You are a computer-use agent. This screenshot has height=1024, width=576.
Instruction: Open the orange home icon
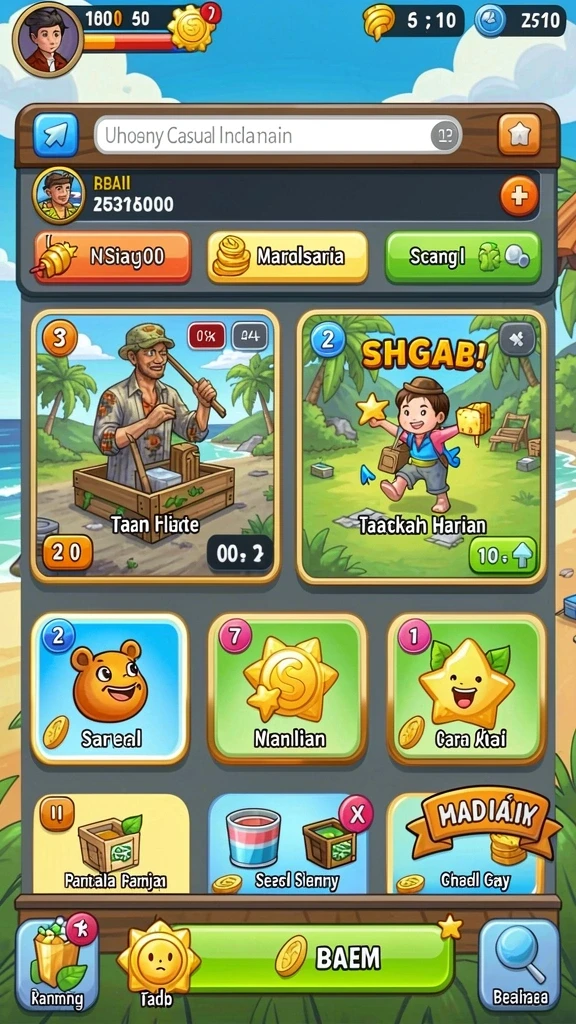coord(519,135)
